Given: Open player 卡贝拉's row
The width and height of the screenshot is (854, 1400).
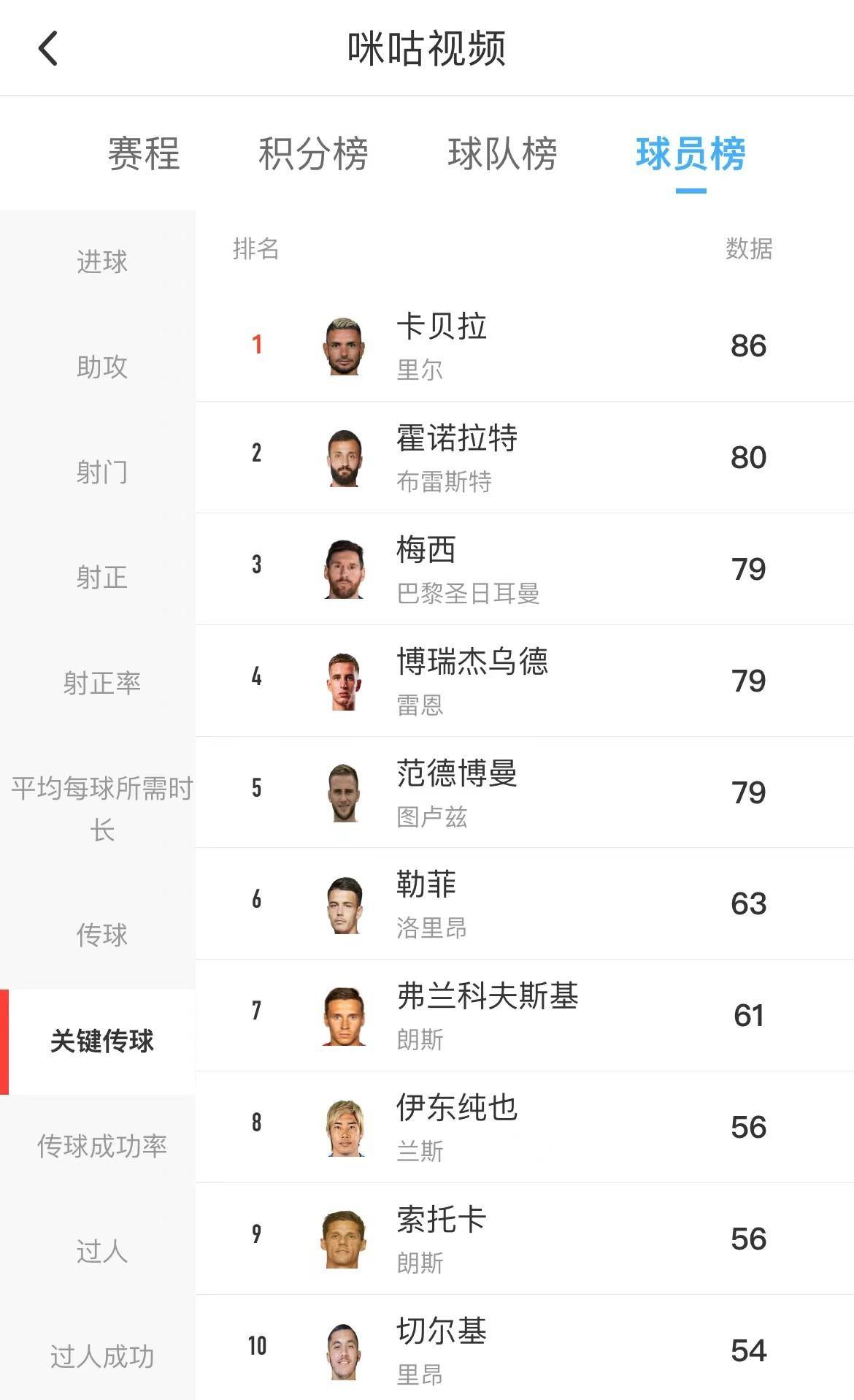Looking at the screenshot, I should [x=524, y=345].
